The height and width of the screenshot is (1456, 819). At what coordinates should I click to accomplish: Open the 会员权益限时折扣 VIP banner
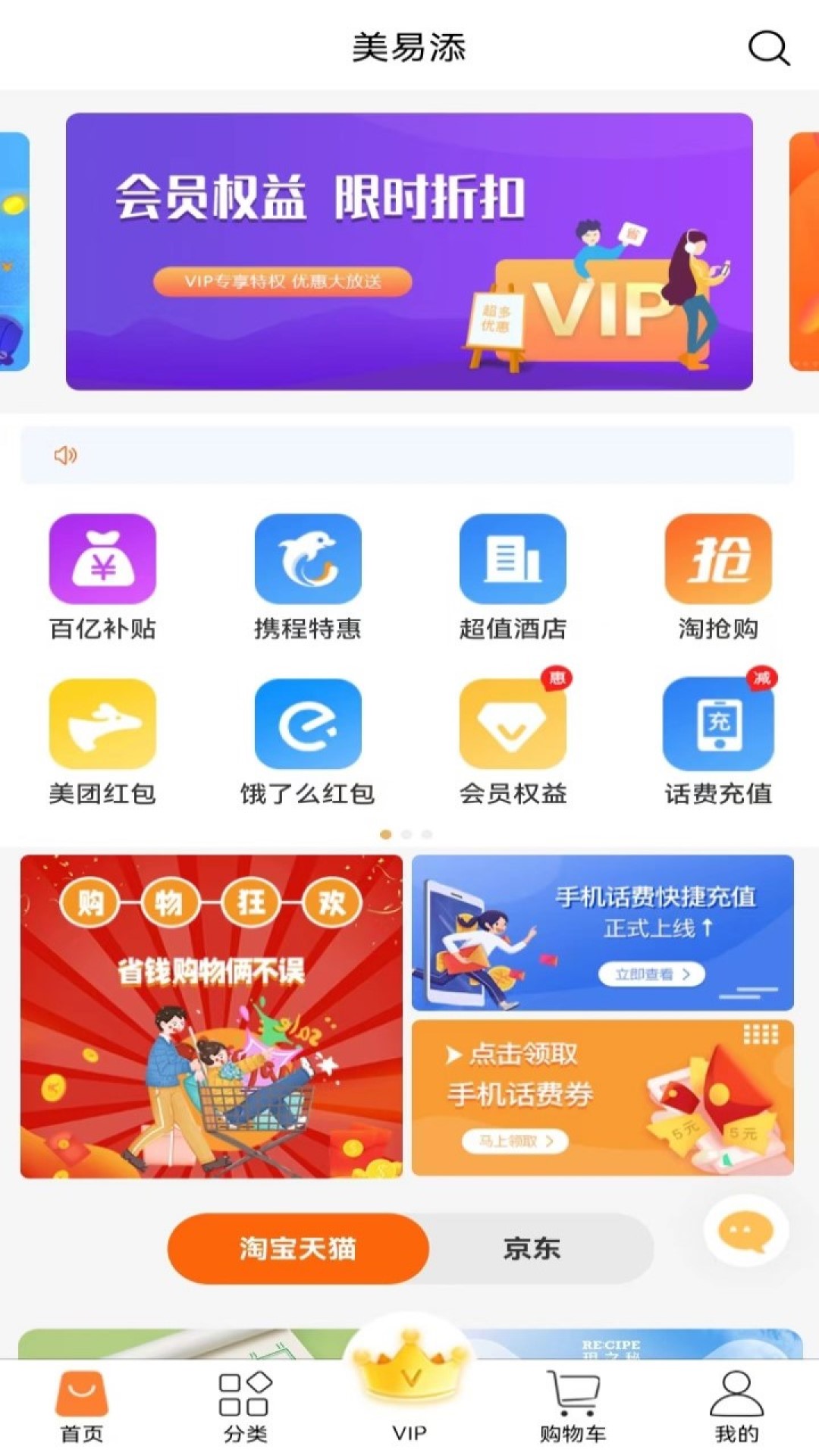pos(409,250)
